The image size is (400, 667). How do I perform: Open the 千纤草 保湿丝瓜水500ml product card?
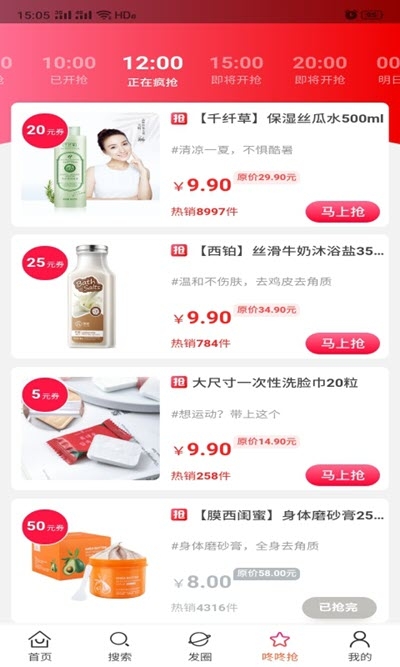(200, 165)
